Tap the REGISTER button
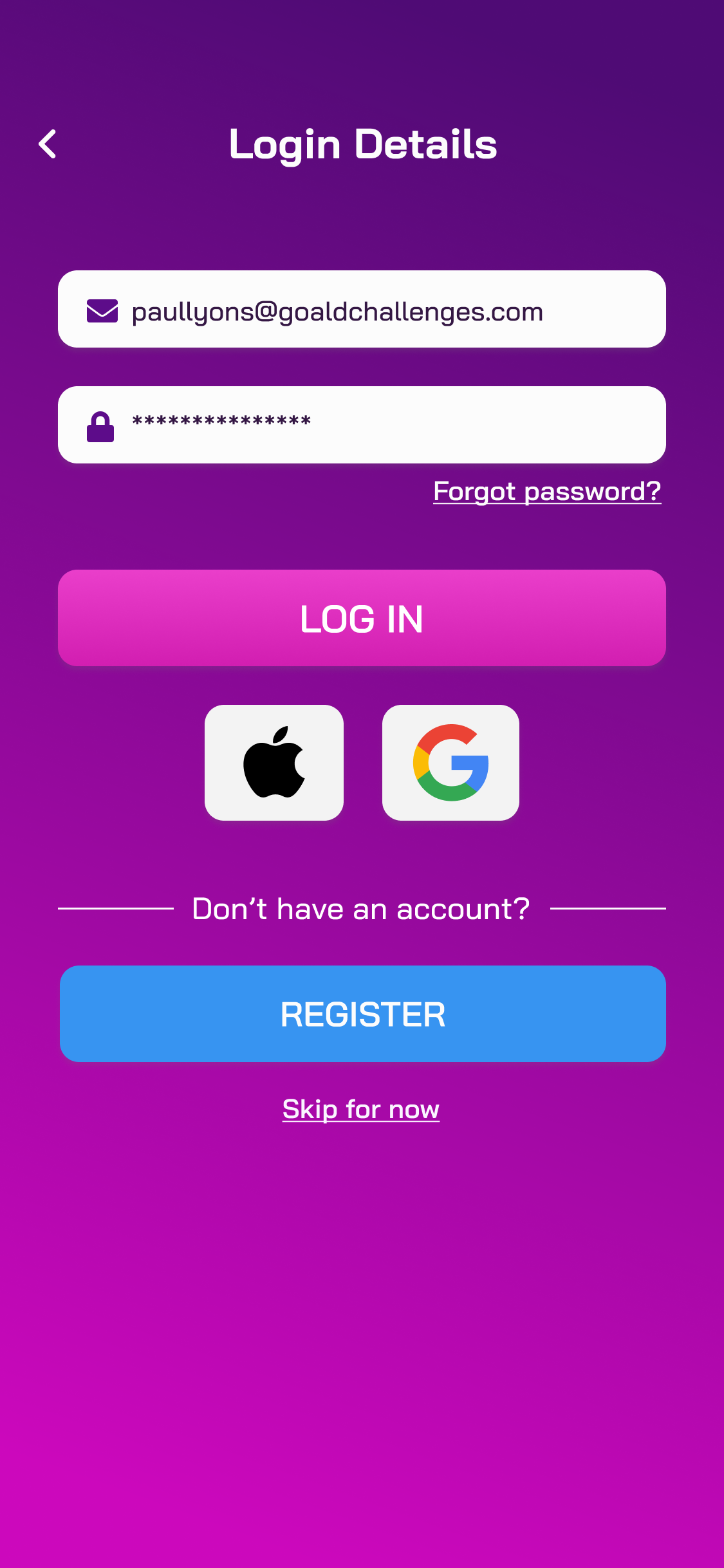The height and width of the screenshot is (1568, 724). 363,1014
